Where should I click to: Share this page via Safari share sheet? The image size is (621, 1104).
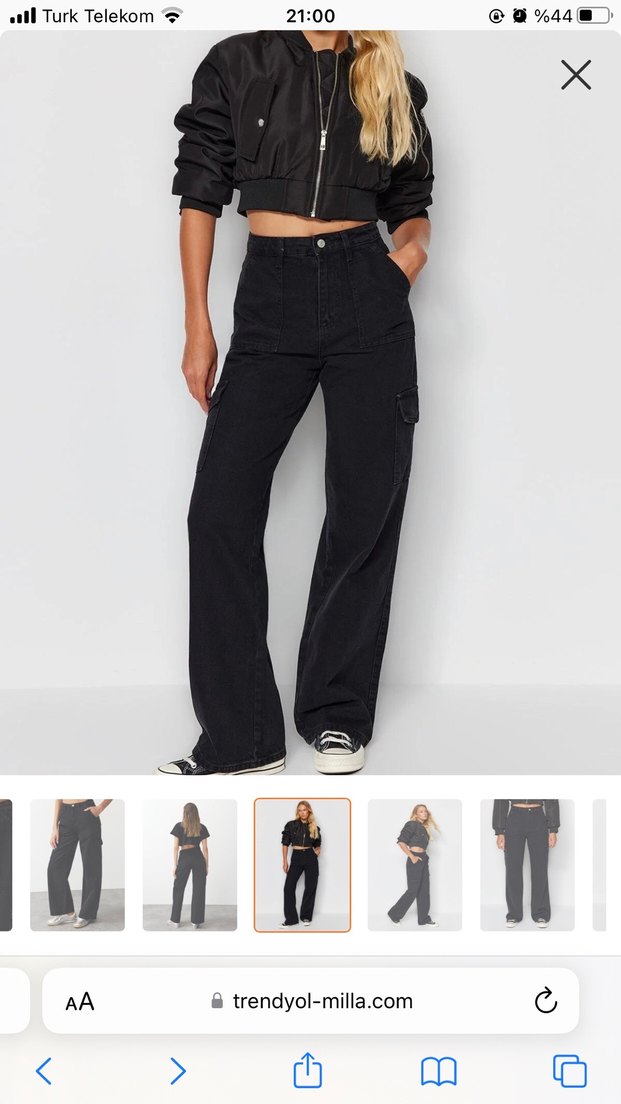[x=308, y=1070]
